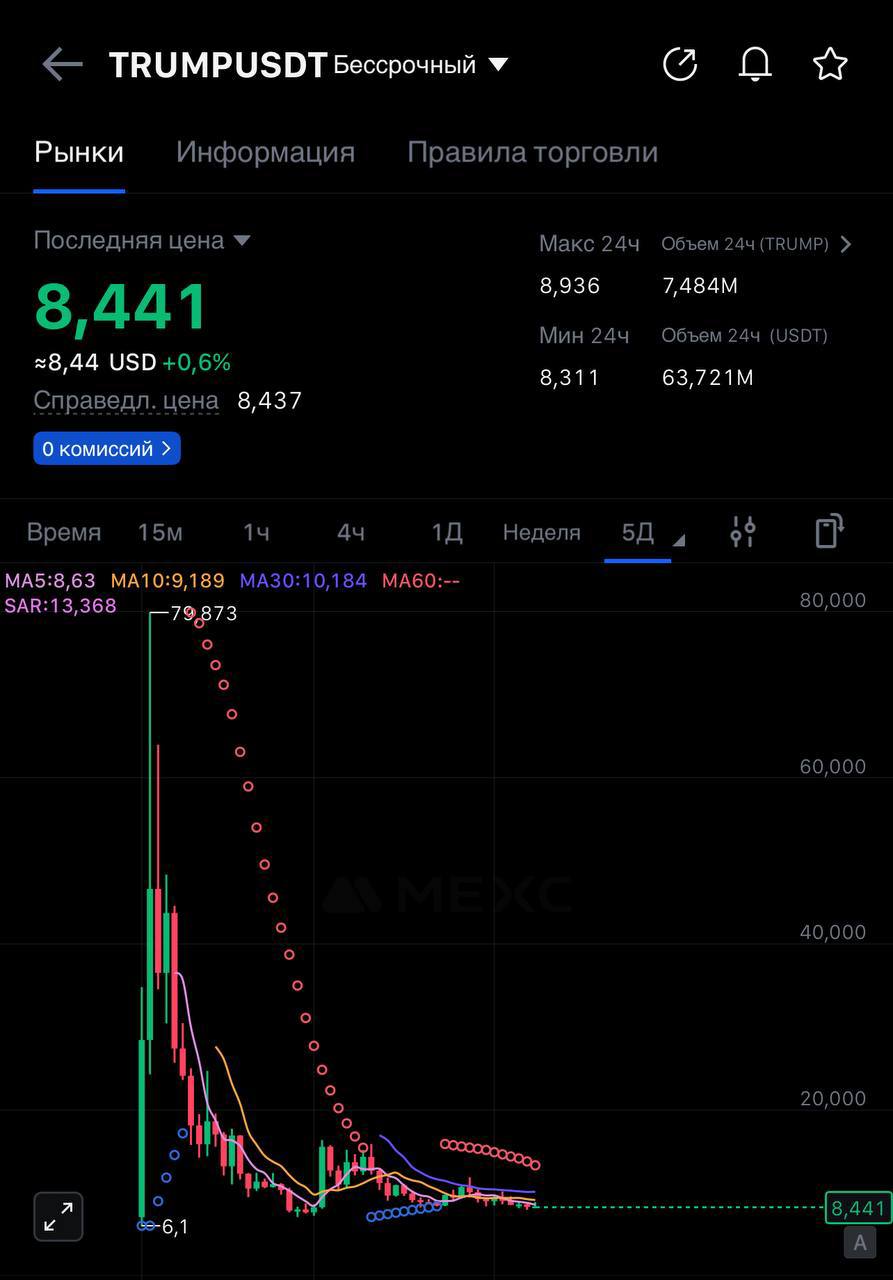Choose the 1ч chart interval
The image size is (893, 1280).
pyautogui.click(x=256, y=532)
